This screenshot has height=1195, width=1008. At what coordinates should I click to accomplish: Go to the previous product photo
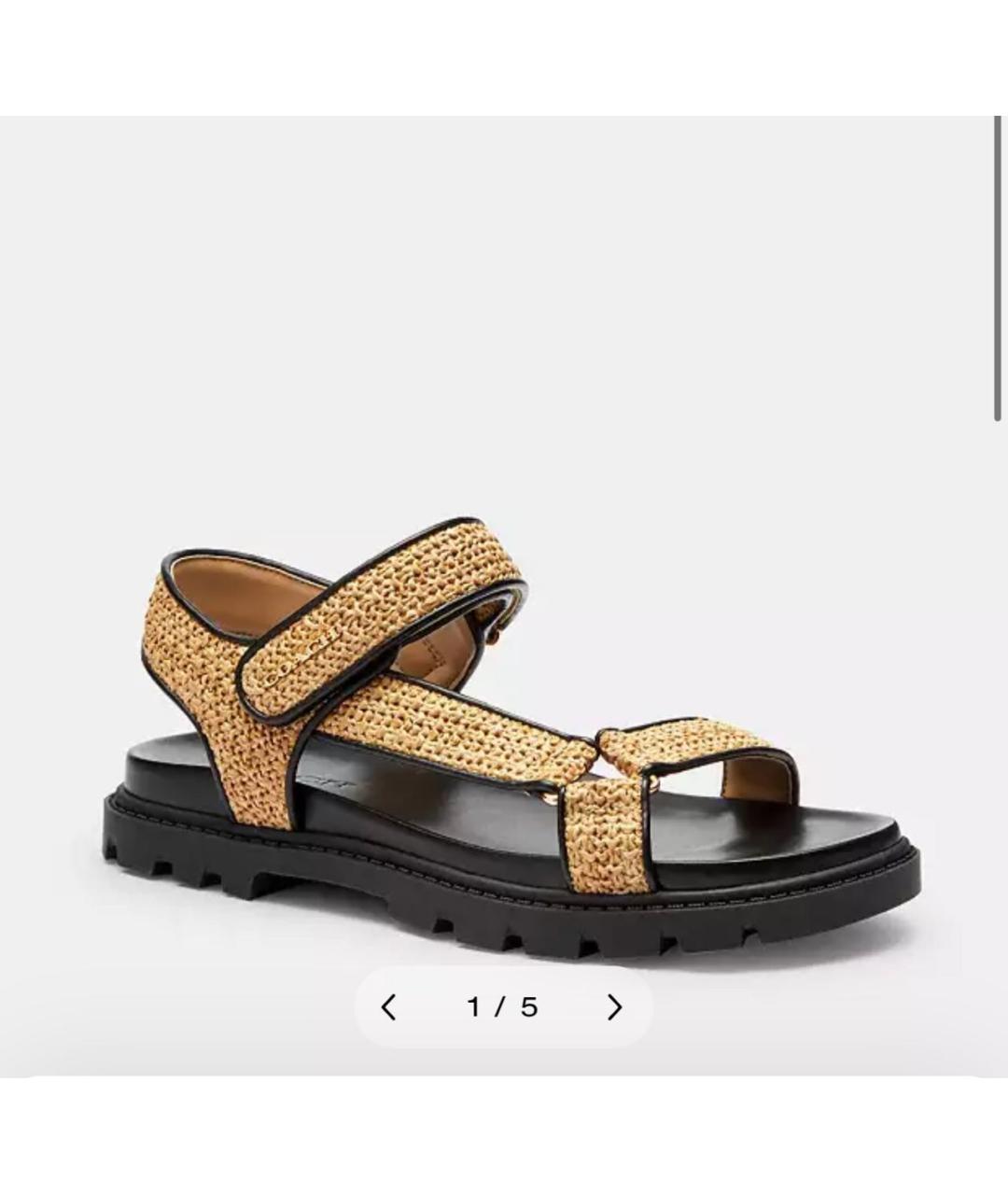(x=389, y=1007)
